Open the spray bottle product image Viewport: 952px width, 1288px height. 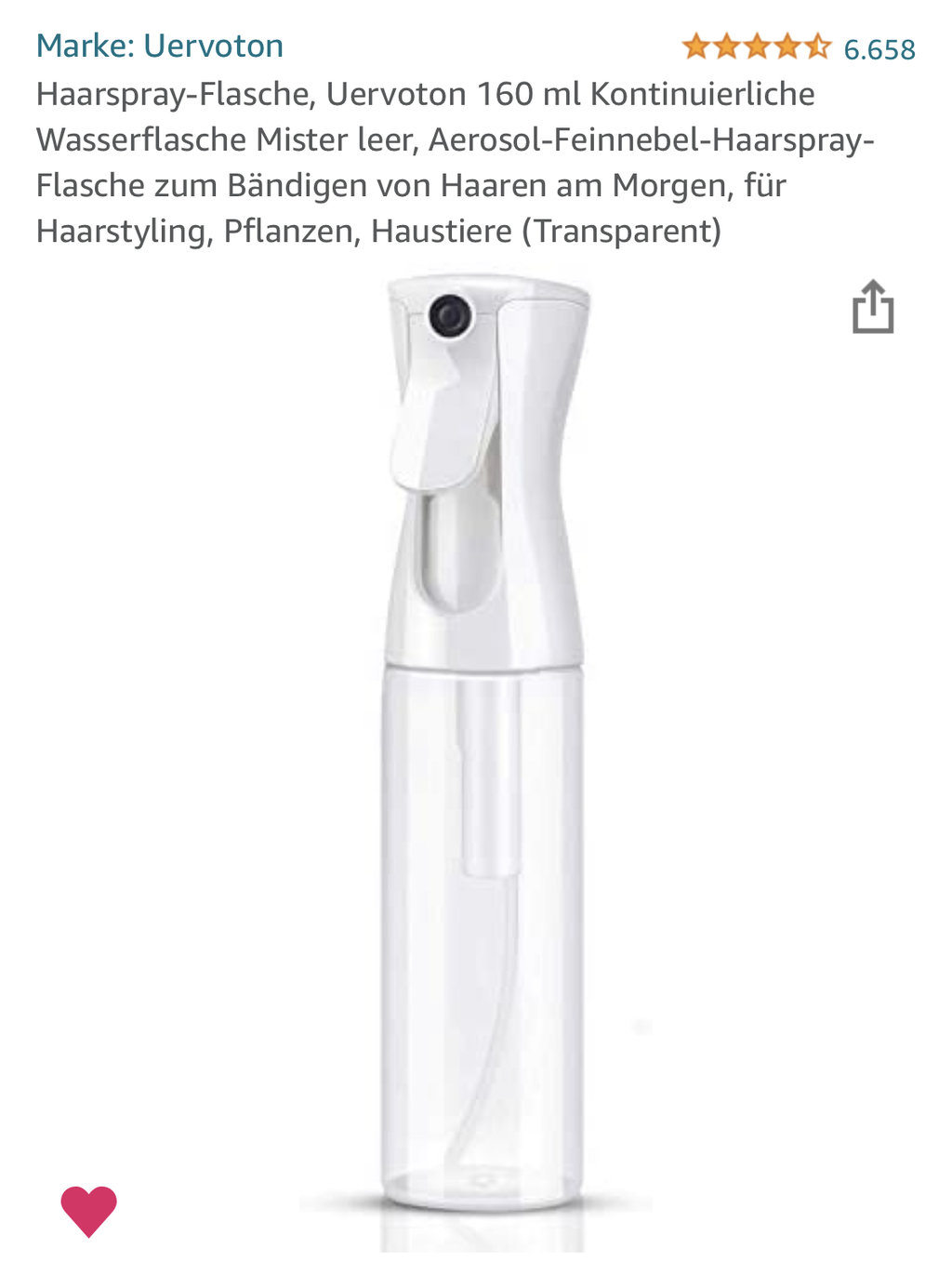point(483,763)
